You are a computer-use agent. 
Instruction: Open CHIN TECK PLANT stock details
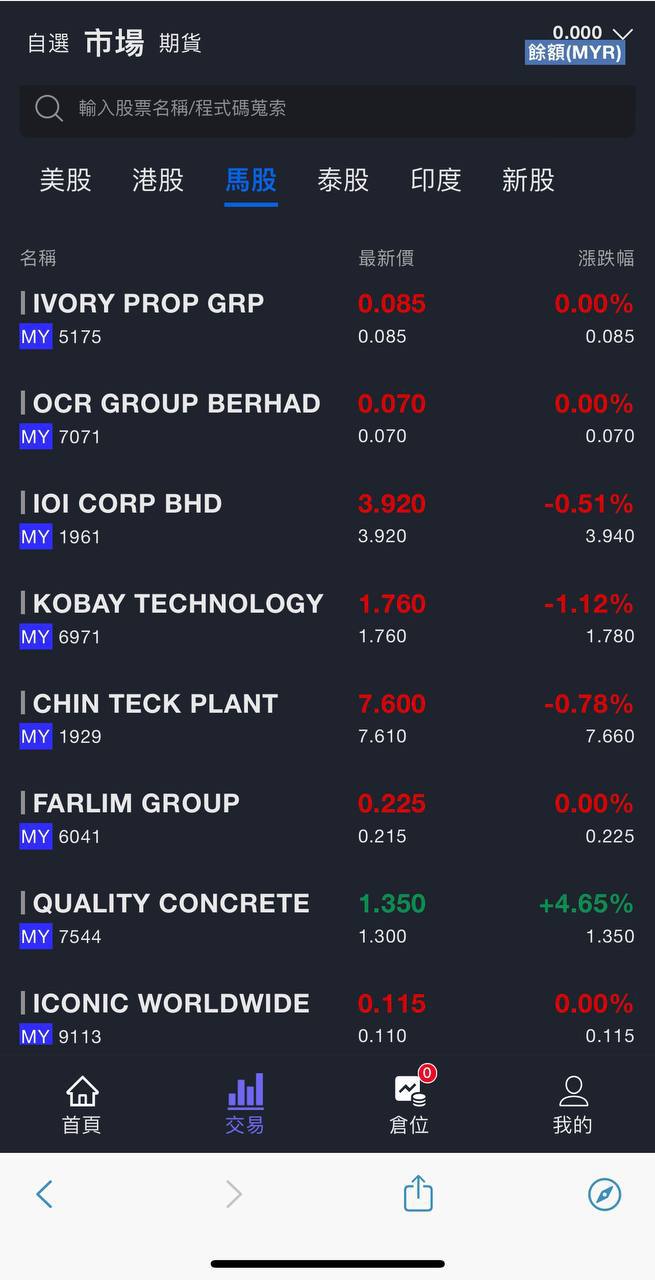click(155, 704)
